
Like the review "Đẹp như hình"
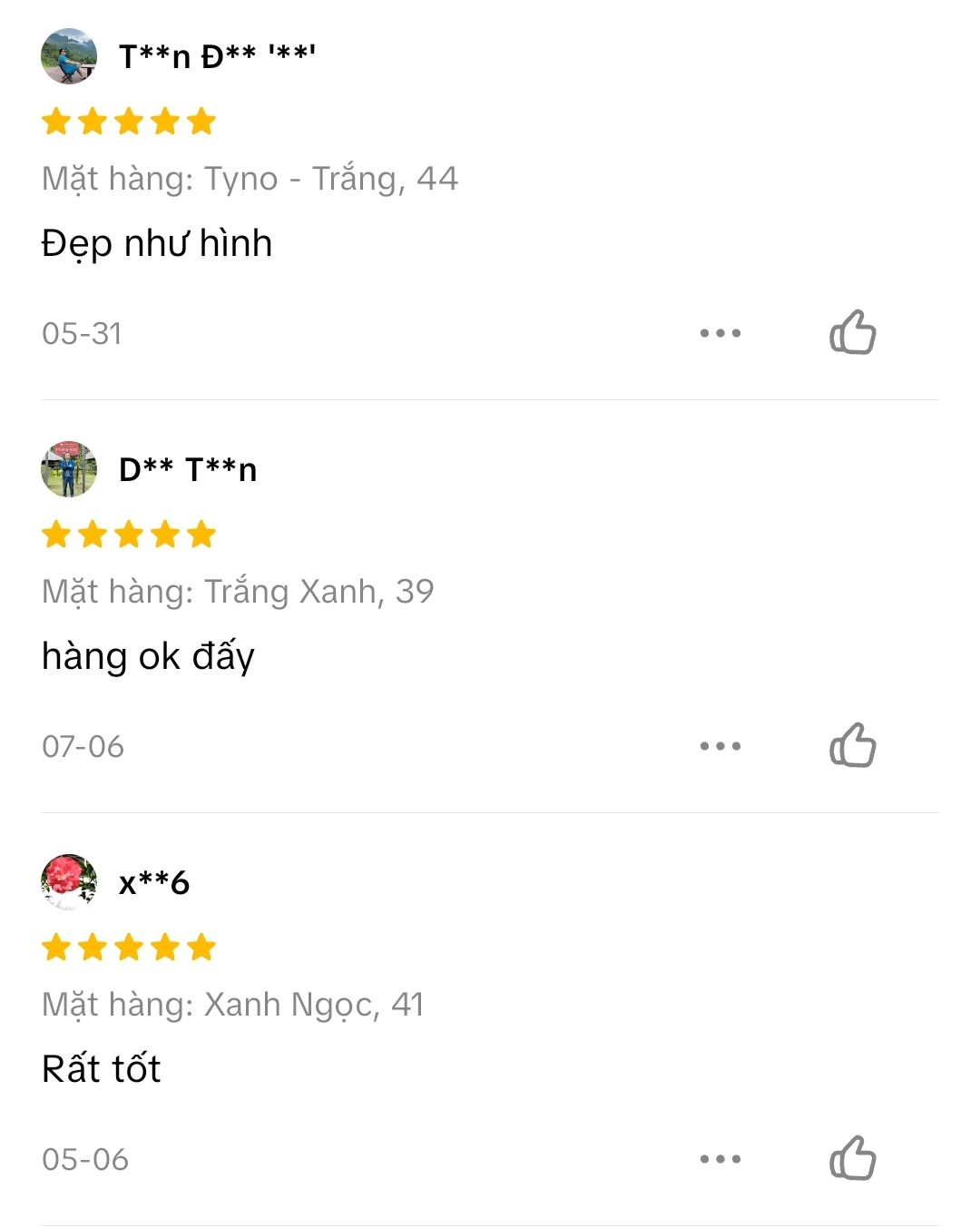click(852, 332)
